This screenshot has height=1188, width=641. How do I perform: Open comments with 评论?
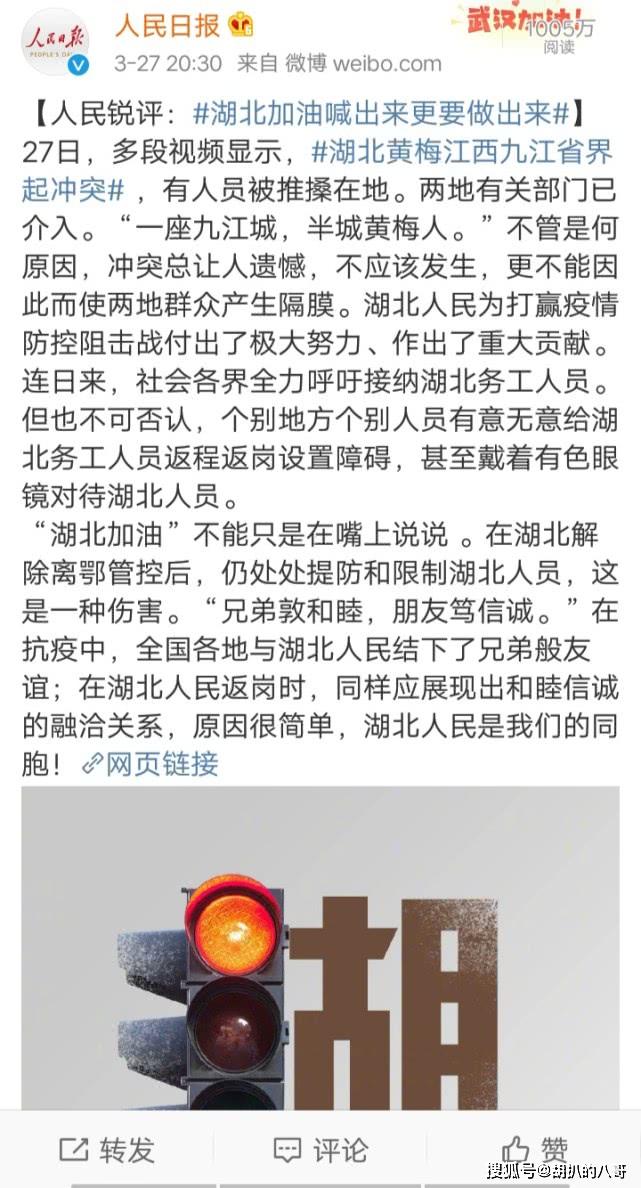click(x=320, y=1149)
